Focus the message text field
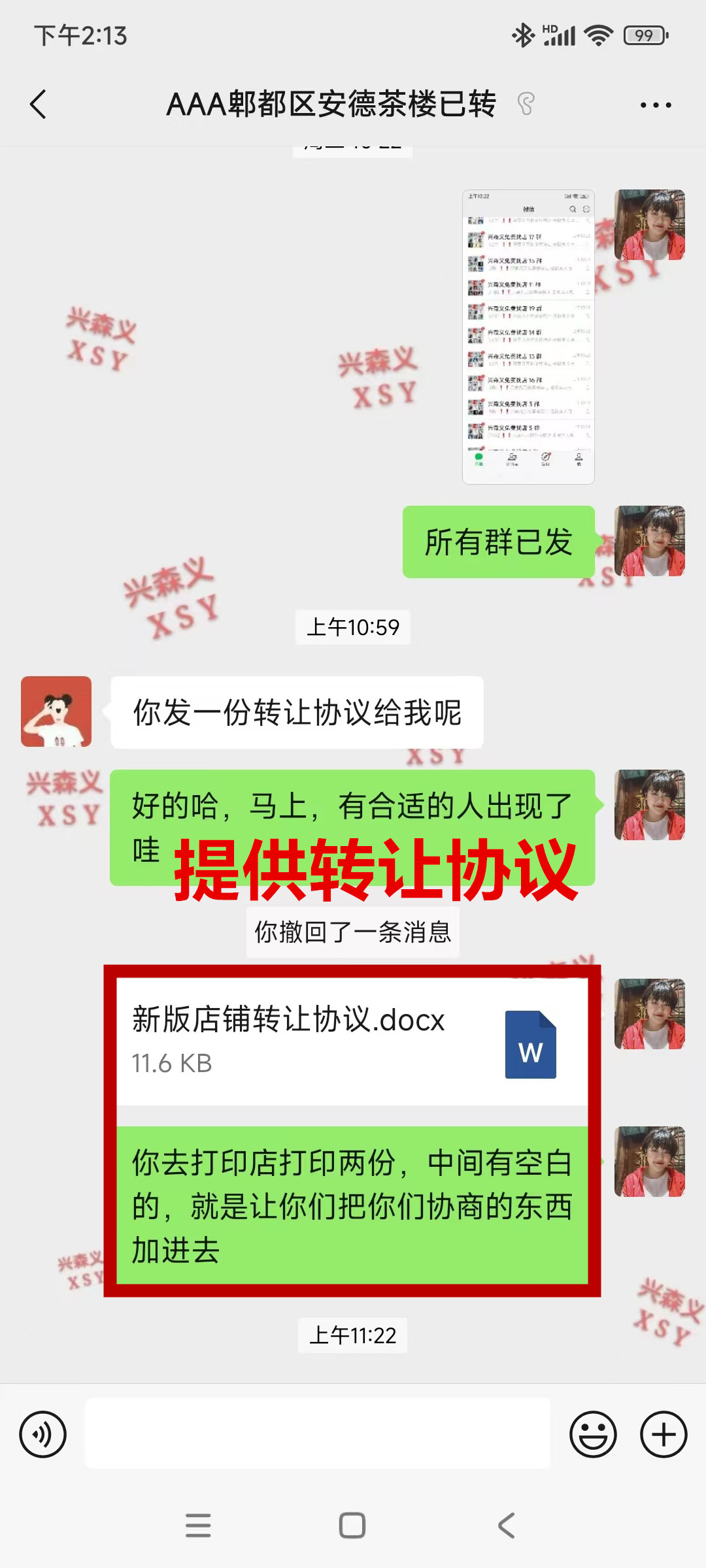This screenshot has height=1568, width=706. [x=318, y=1434]
